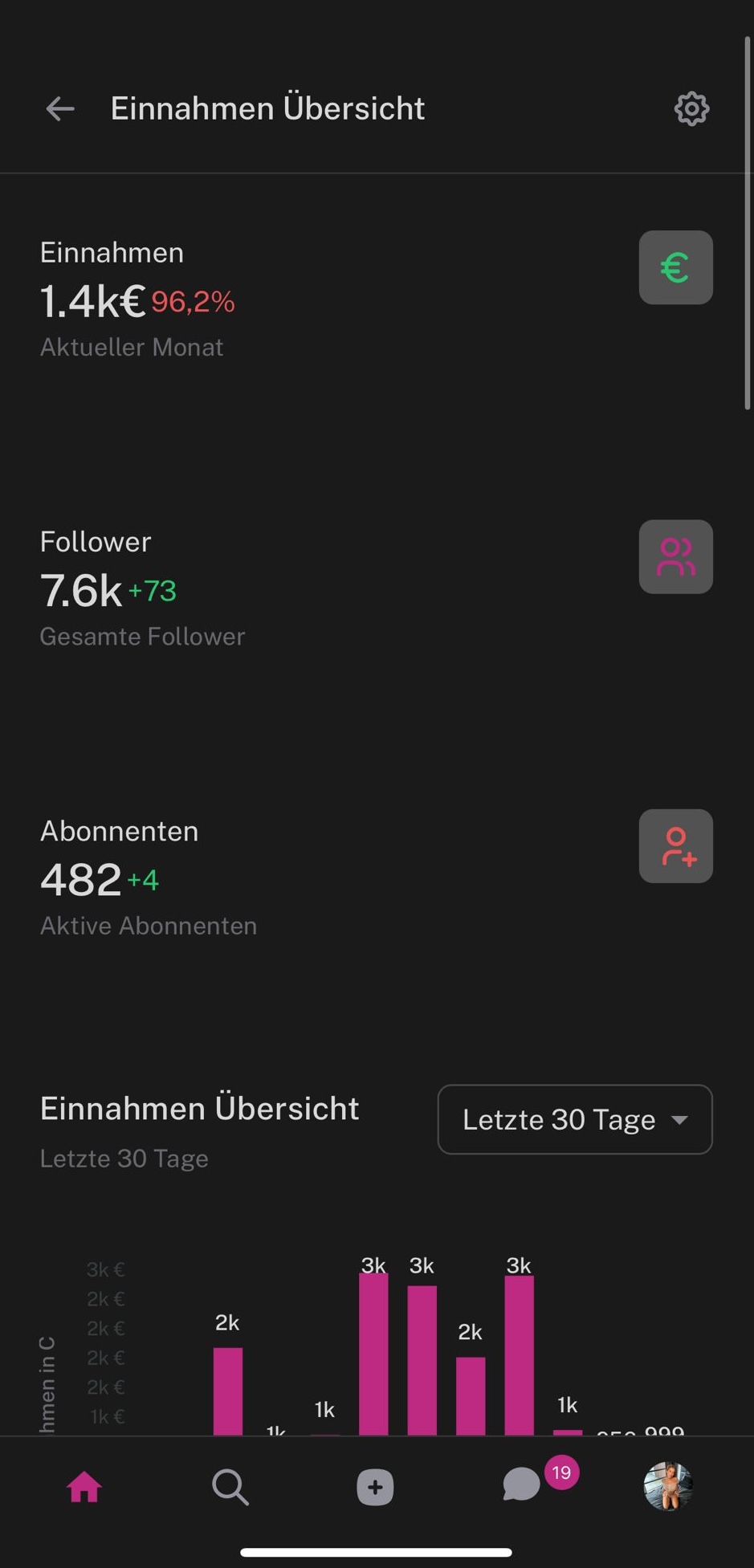Click the Abonnenten add-user icon
This screenshot has width=754, height=1568.
[675, 845]
